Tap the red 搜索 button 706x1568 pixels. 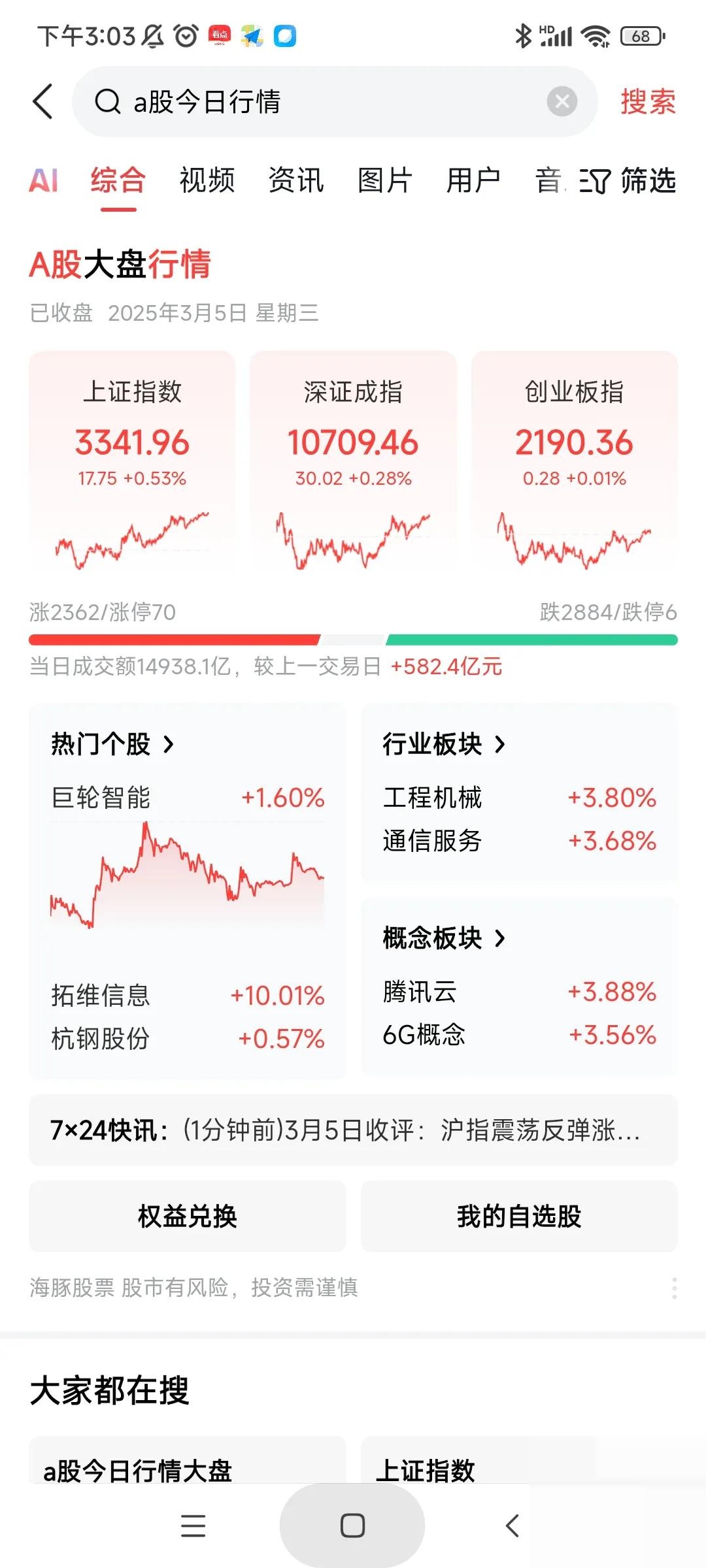coord(647,102)
